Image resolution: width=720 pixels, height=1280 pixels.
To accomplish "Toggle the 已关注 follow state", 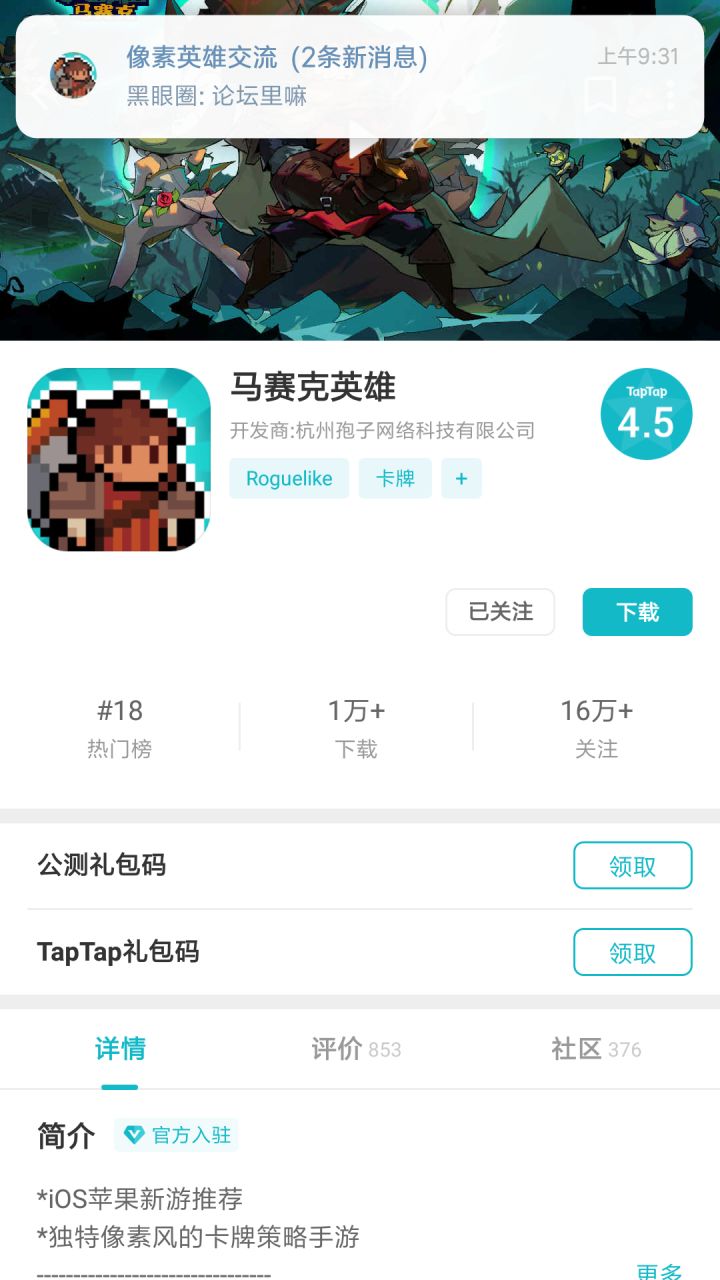I will coord(500,611).
